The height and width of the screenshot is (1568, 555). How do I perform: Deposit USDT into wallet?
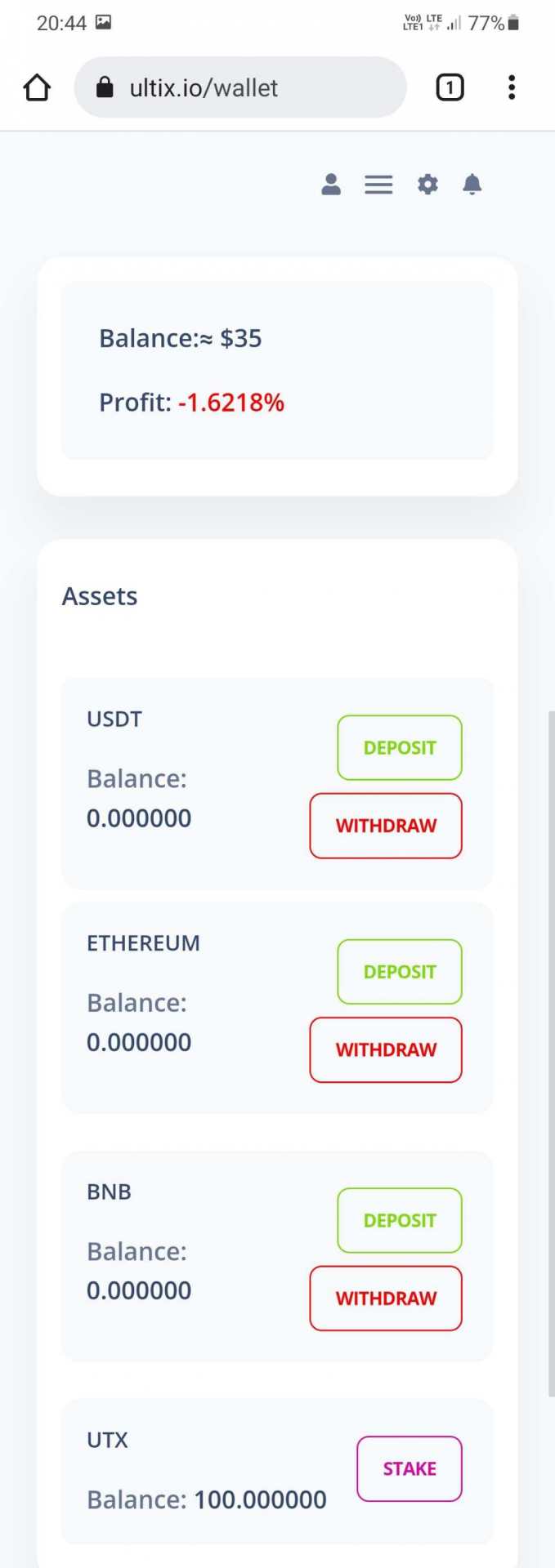coord(400,748)
